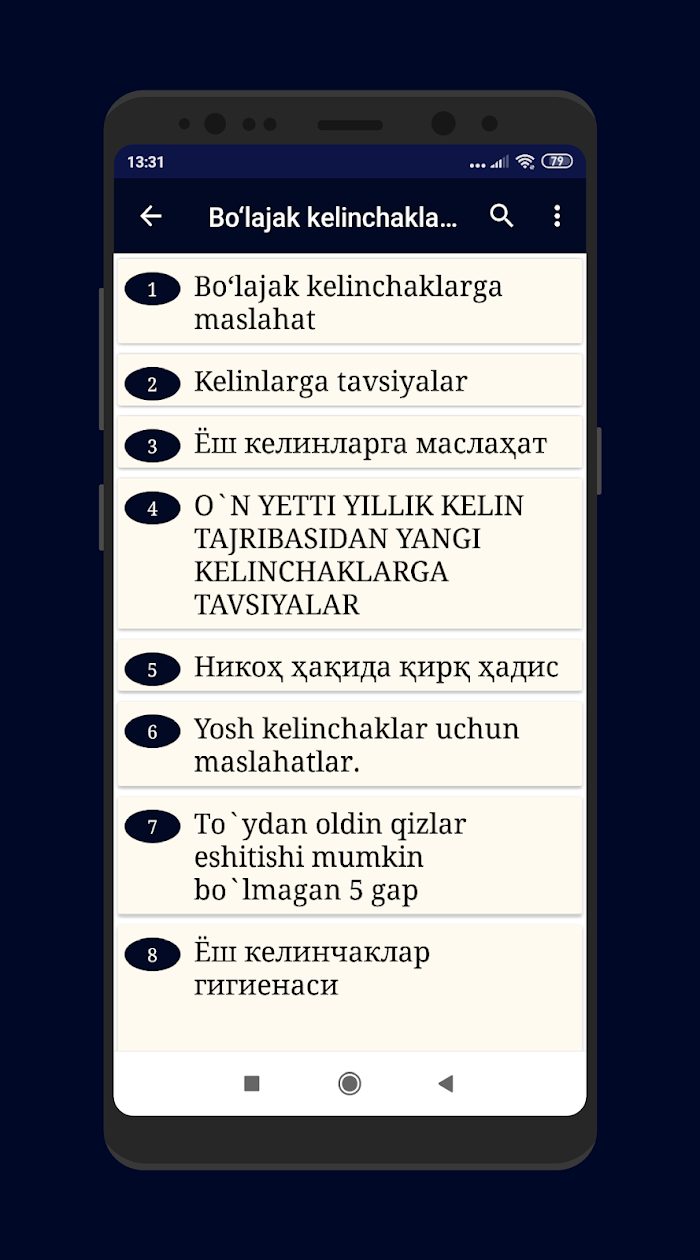Tap the system recent apps square
The height and width of the screenshot is (1260, 700).
pyautogui.click(x=252, y=1083)
